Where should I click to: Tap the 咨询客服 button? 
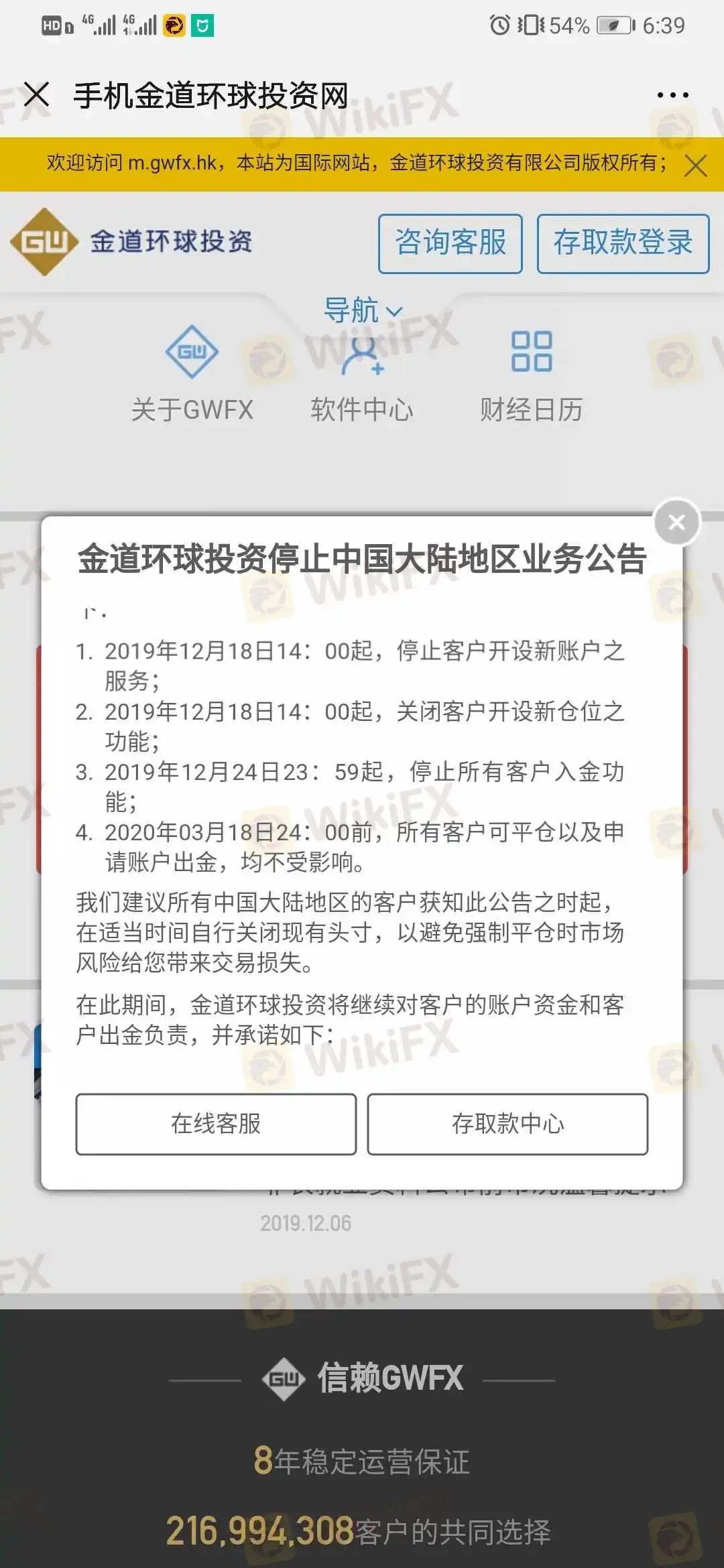(450, 243)
